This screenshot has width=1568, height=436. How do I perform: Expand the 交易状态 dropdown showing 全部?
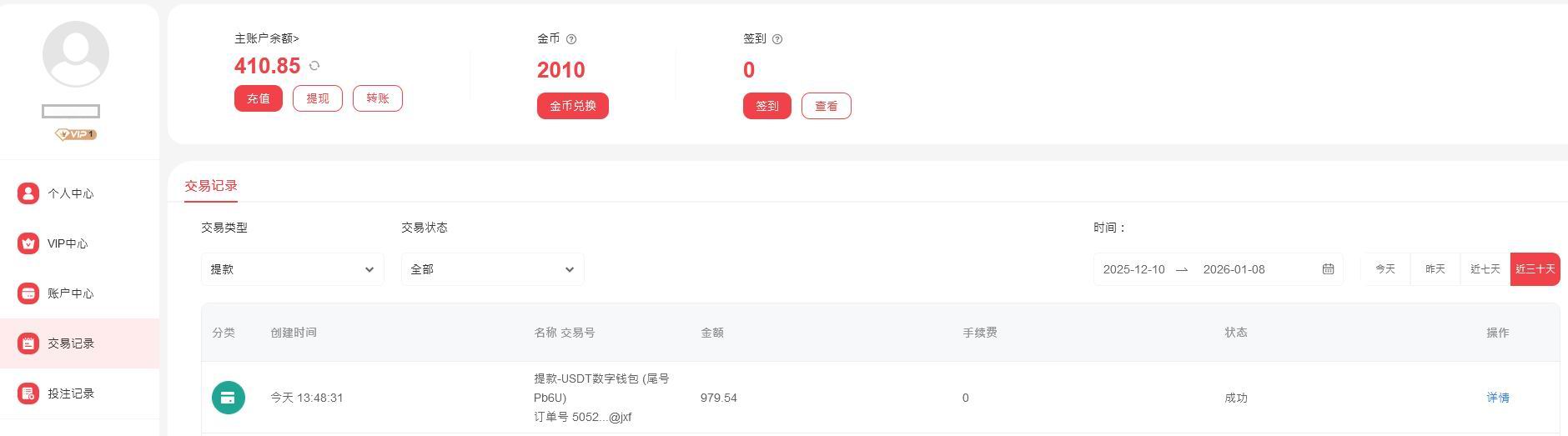coord(493,269)
